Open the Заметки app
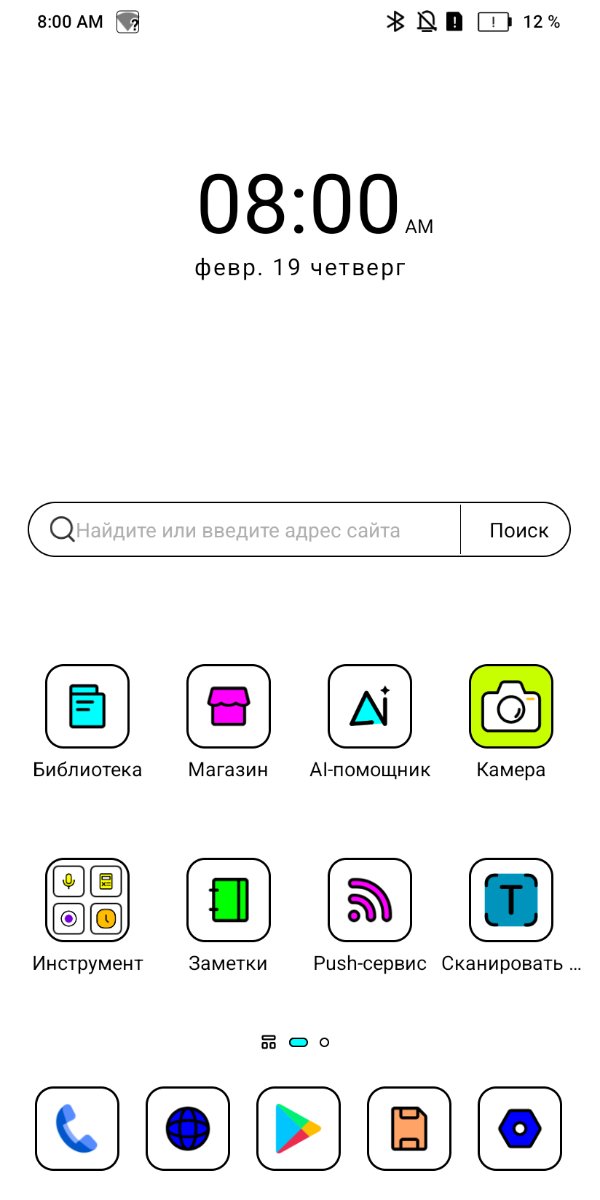600x1200 pixels. click(228, 900)
